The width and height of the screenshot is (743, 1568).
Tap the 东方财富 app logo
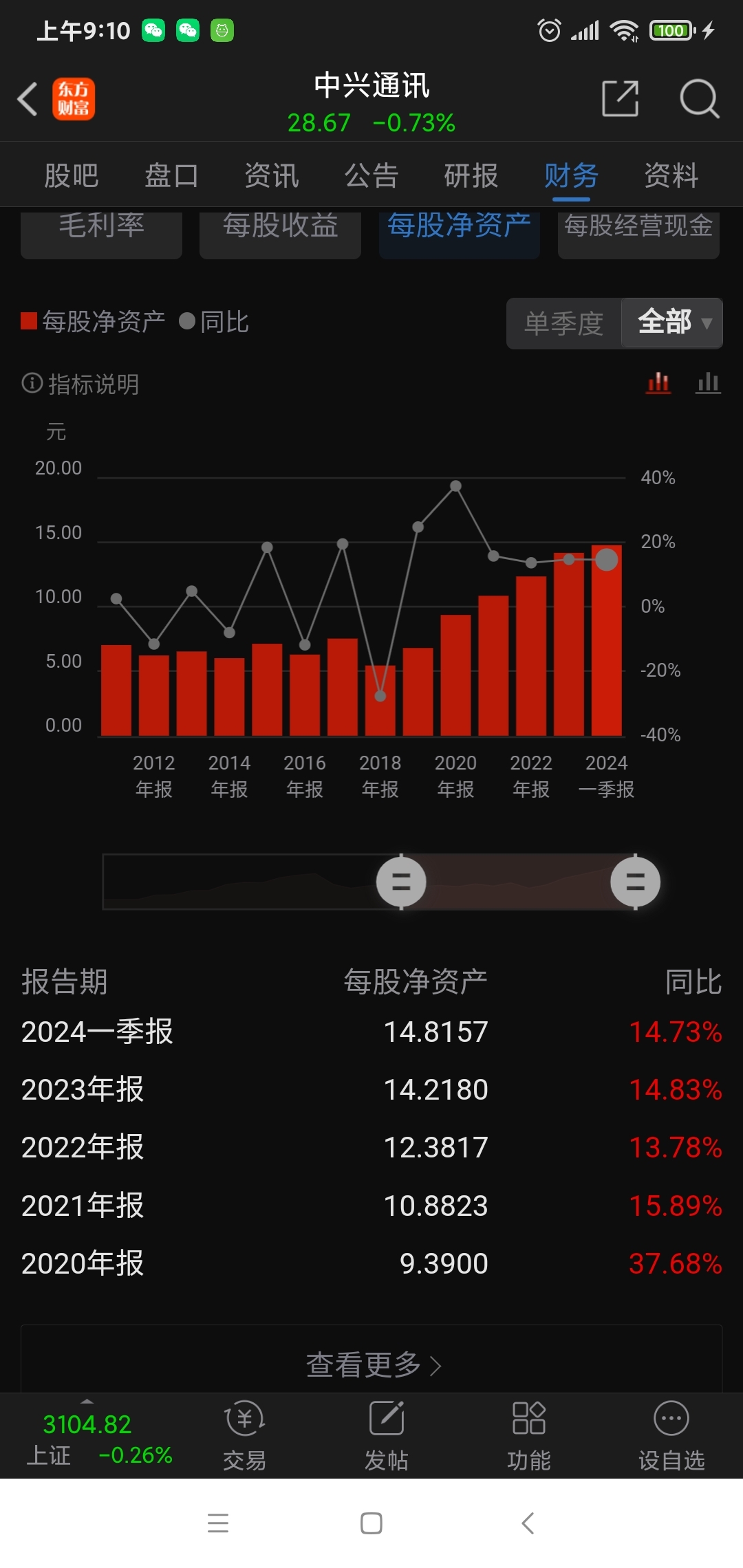pyautogui.click(x=74, y=99)
